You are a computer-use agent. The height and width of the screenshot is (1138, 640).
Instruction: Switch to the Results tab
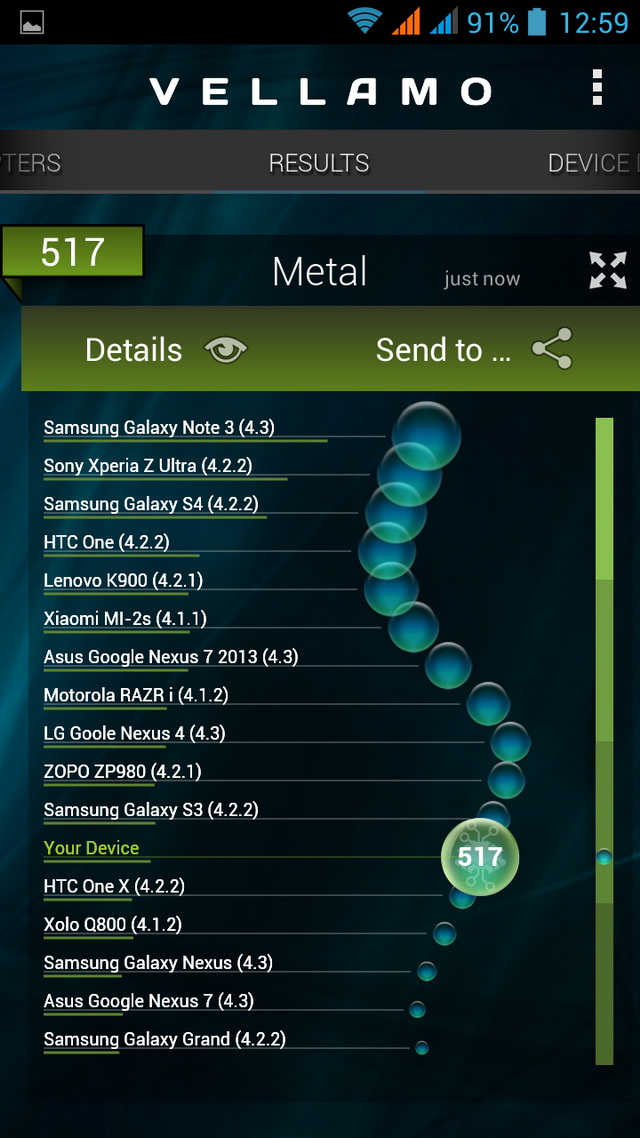point(319,163)
